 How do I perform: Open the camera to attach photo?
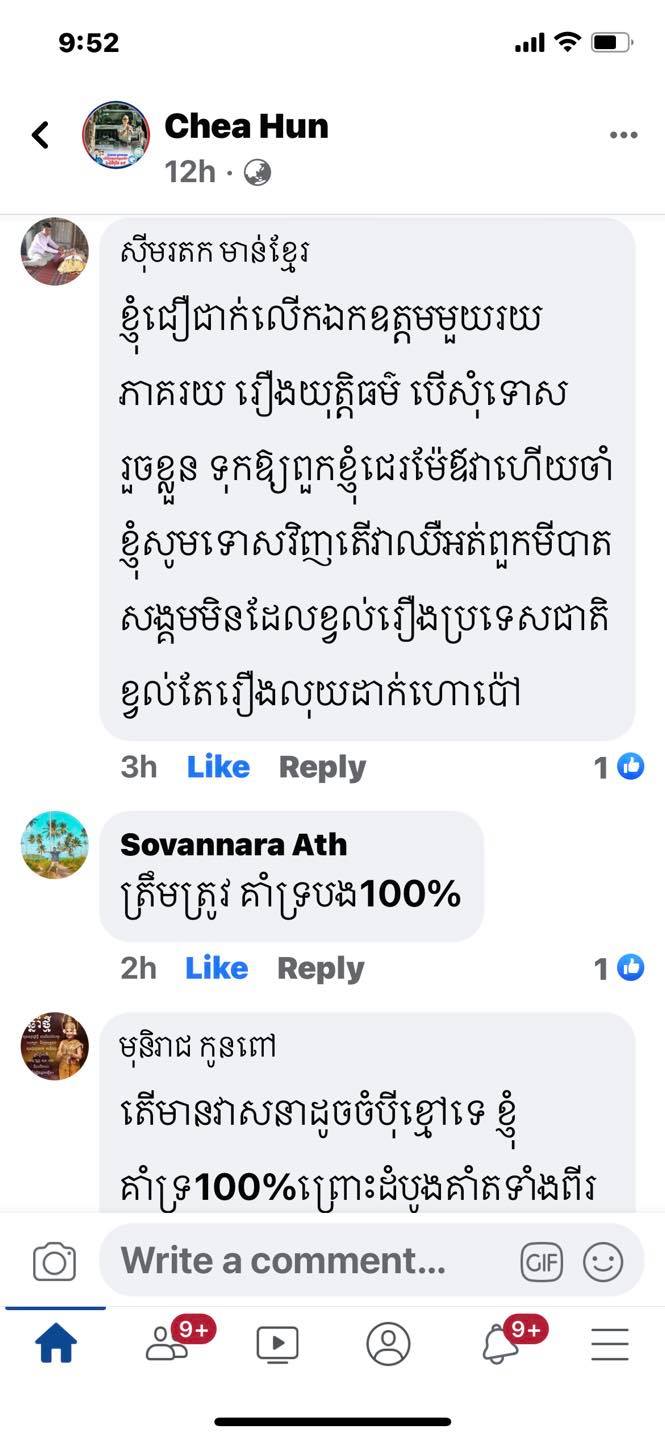coord(54,1262)
